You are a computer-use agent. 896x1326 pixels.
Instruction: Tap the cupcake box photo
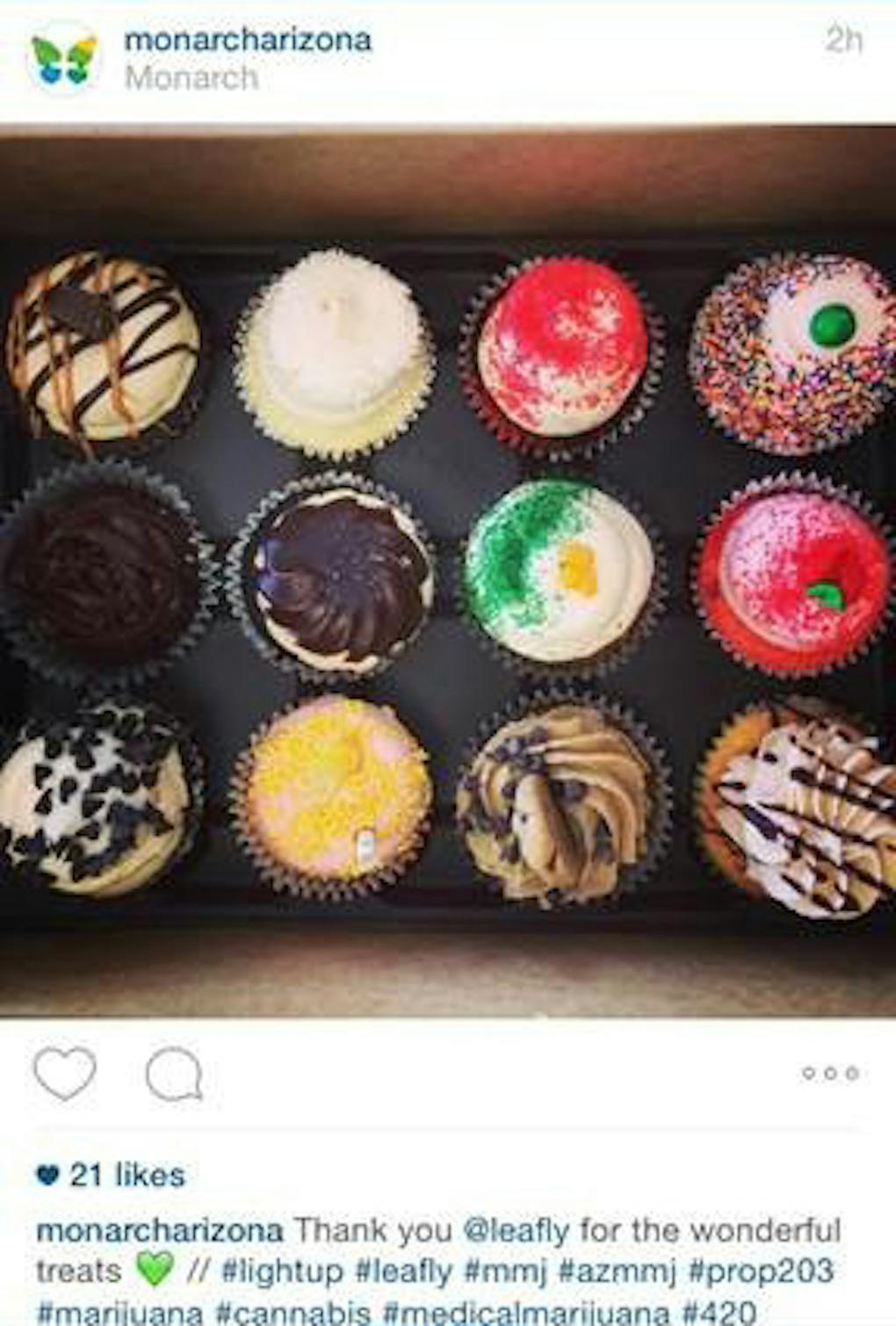coord(448,571)
